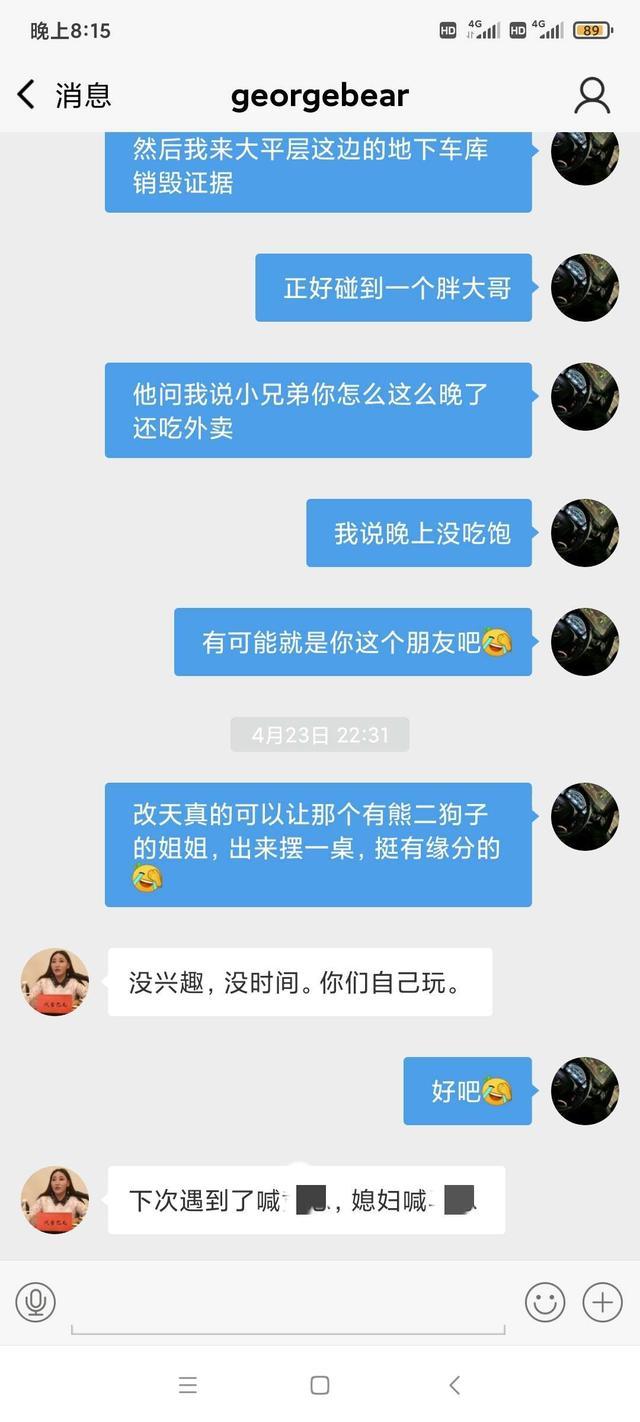Tap the system home button
Viewport: 640px width, 1422px height.
tap(320, 1385)
